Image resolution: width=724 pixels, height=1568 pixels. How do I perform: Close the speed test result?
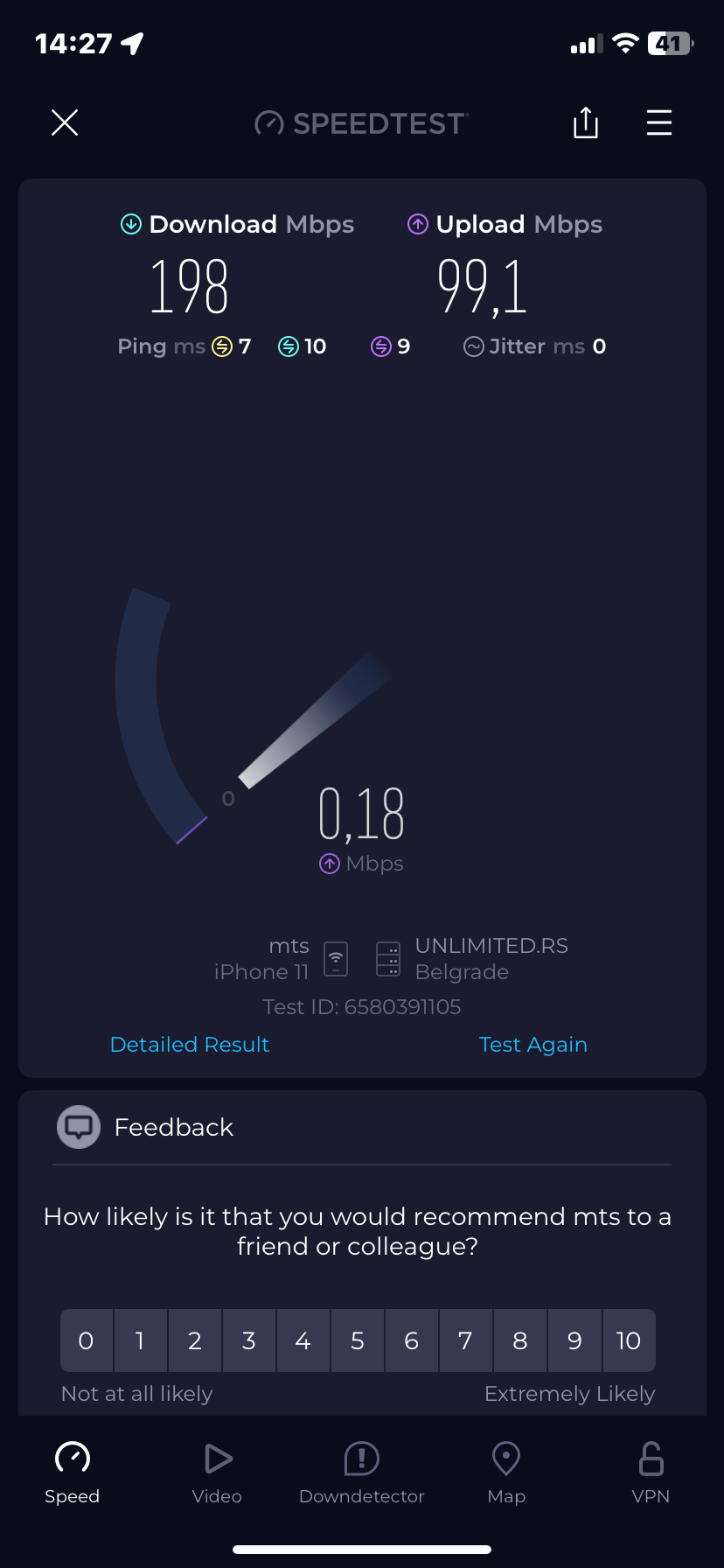pos(65,123)
